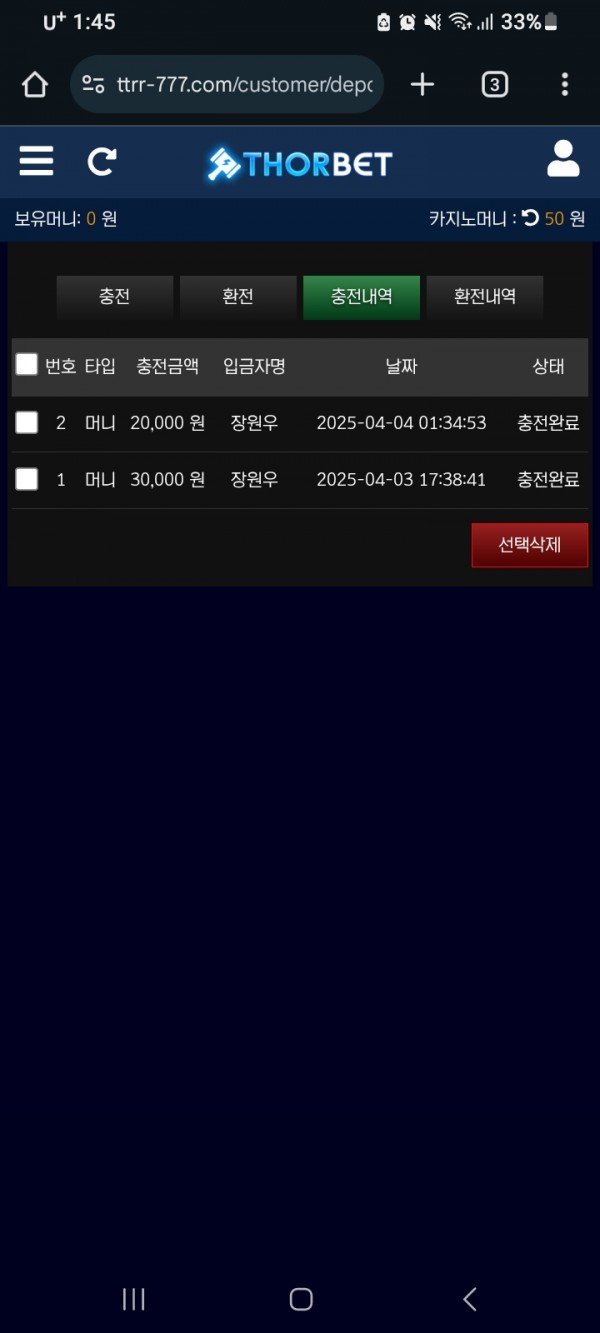Refresh casino money balance
Screen dimensions: 600x1333
pos(530,218)
